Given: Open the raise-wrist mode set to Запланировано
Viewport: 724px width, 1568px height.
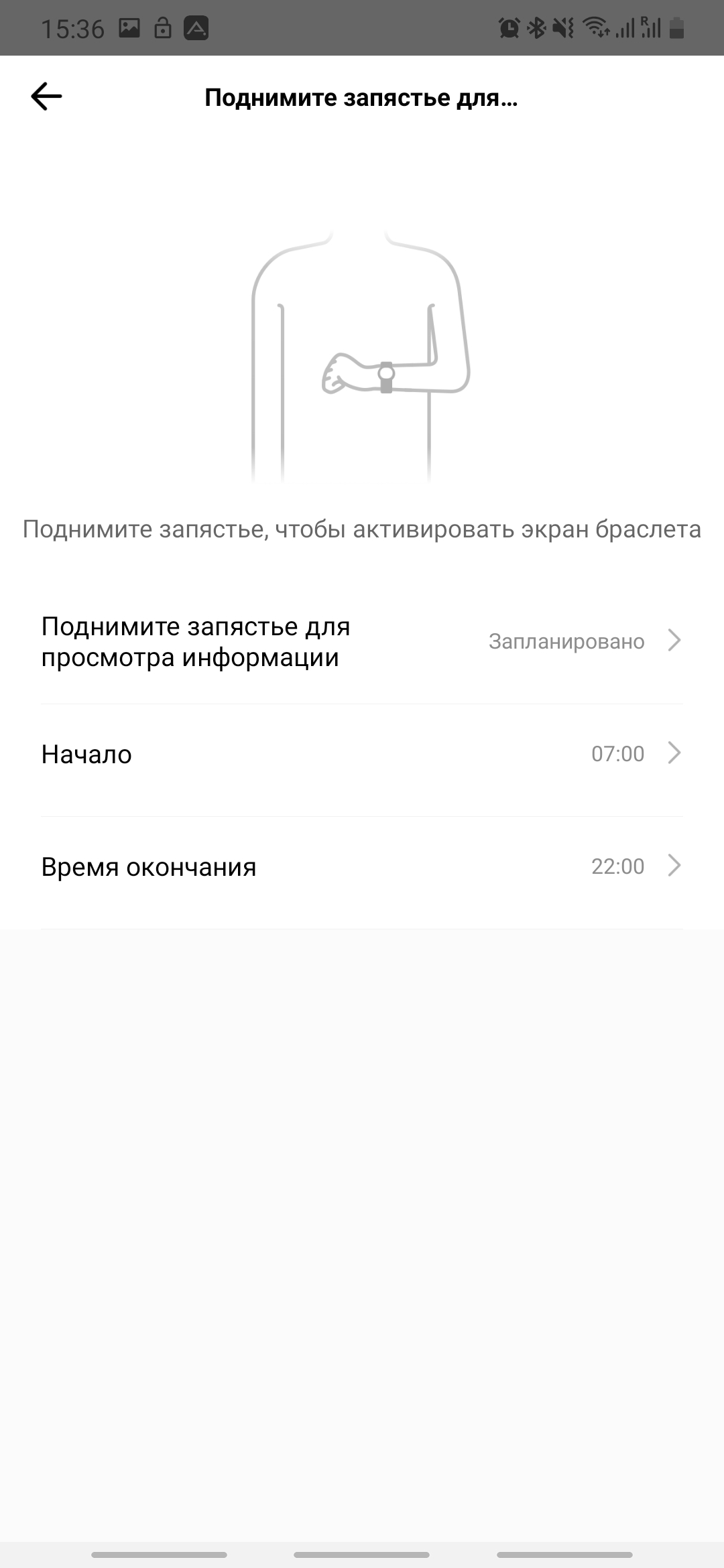Looking at the screenshot, I should (362, 641).
